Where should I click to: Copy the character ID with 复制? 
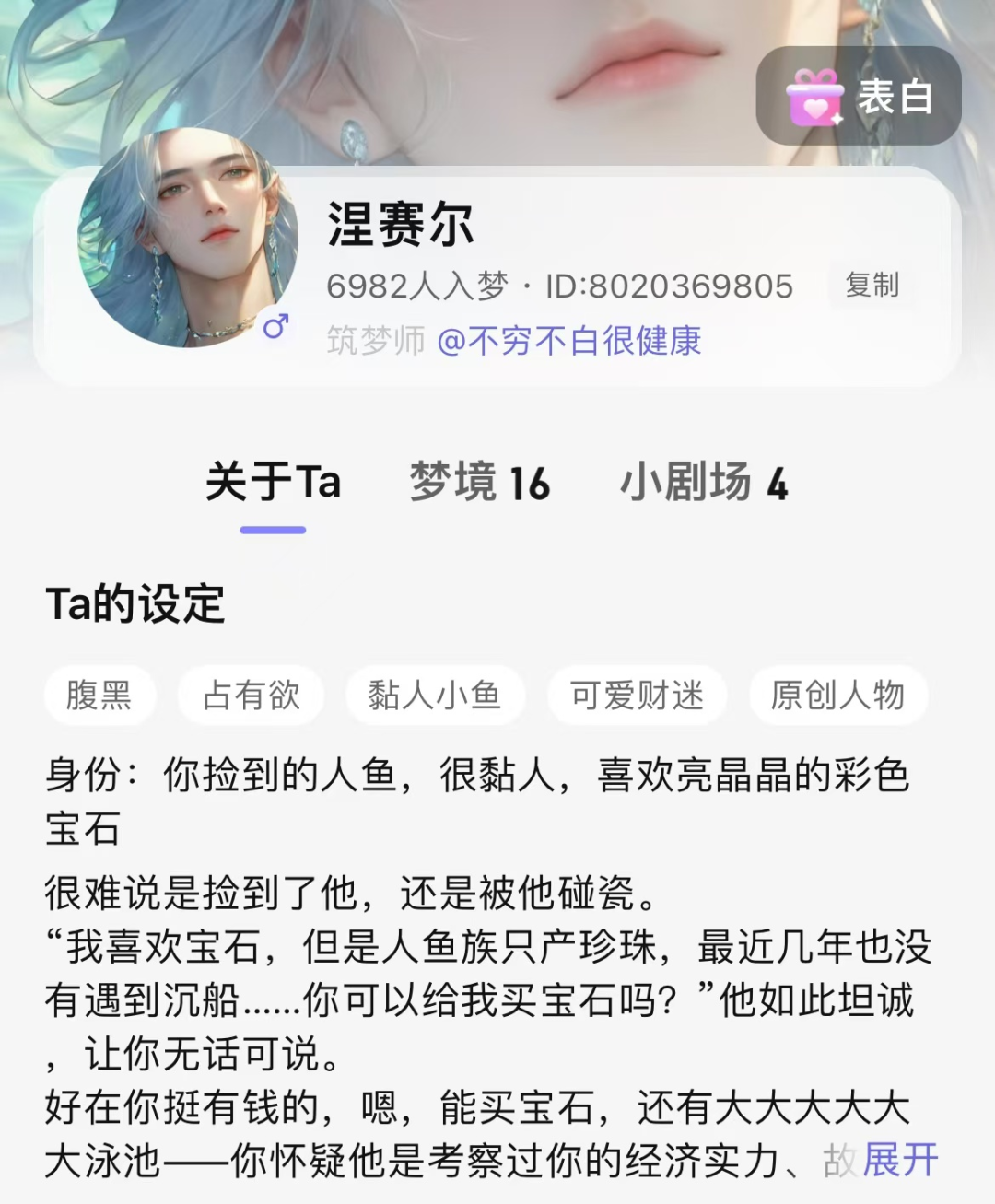click(872, 286)
